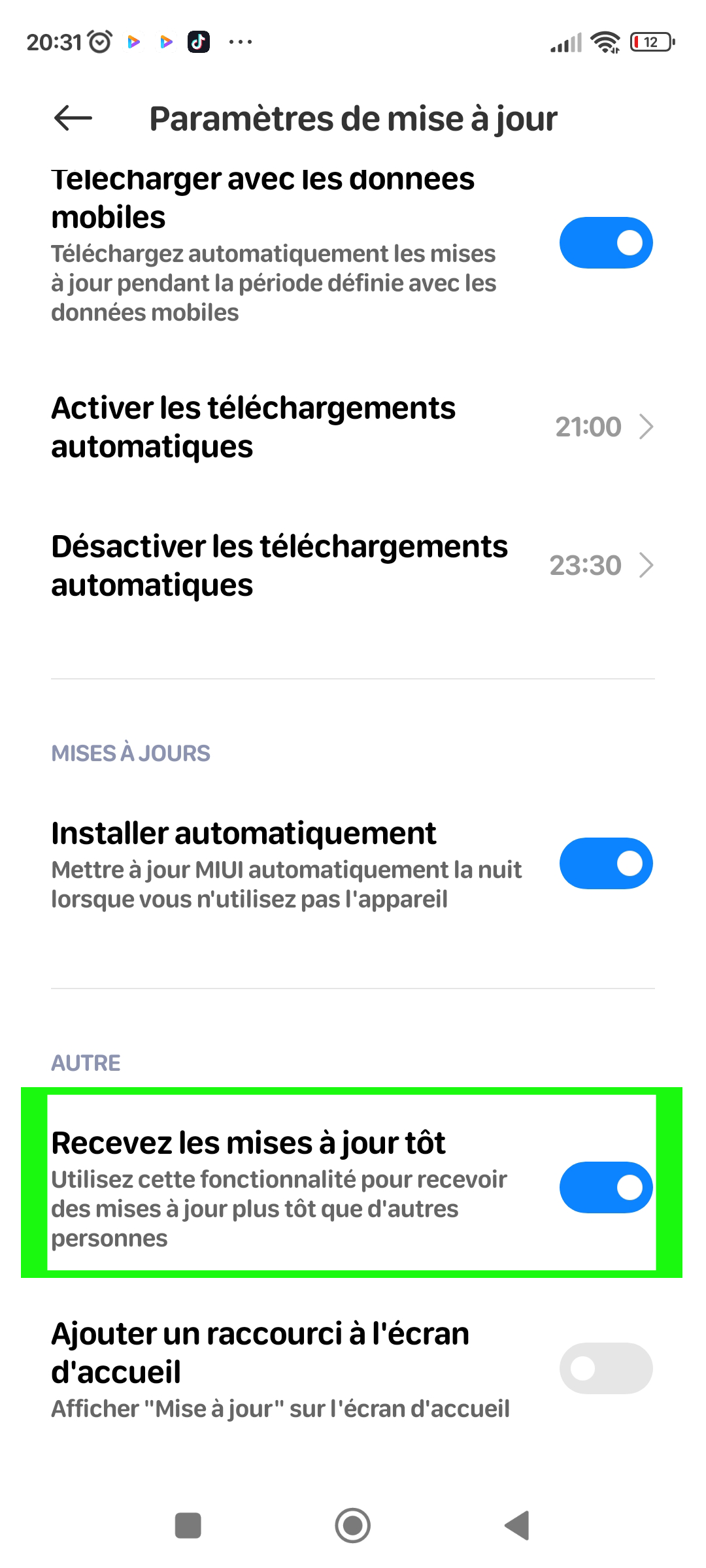Open Activer les téléchargements automatiques time setting
The image size is (706, 1568).
coord(353,427)
